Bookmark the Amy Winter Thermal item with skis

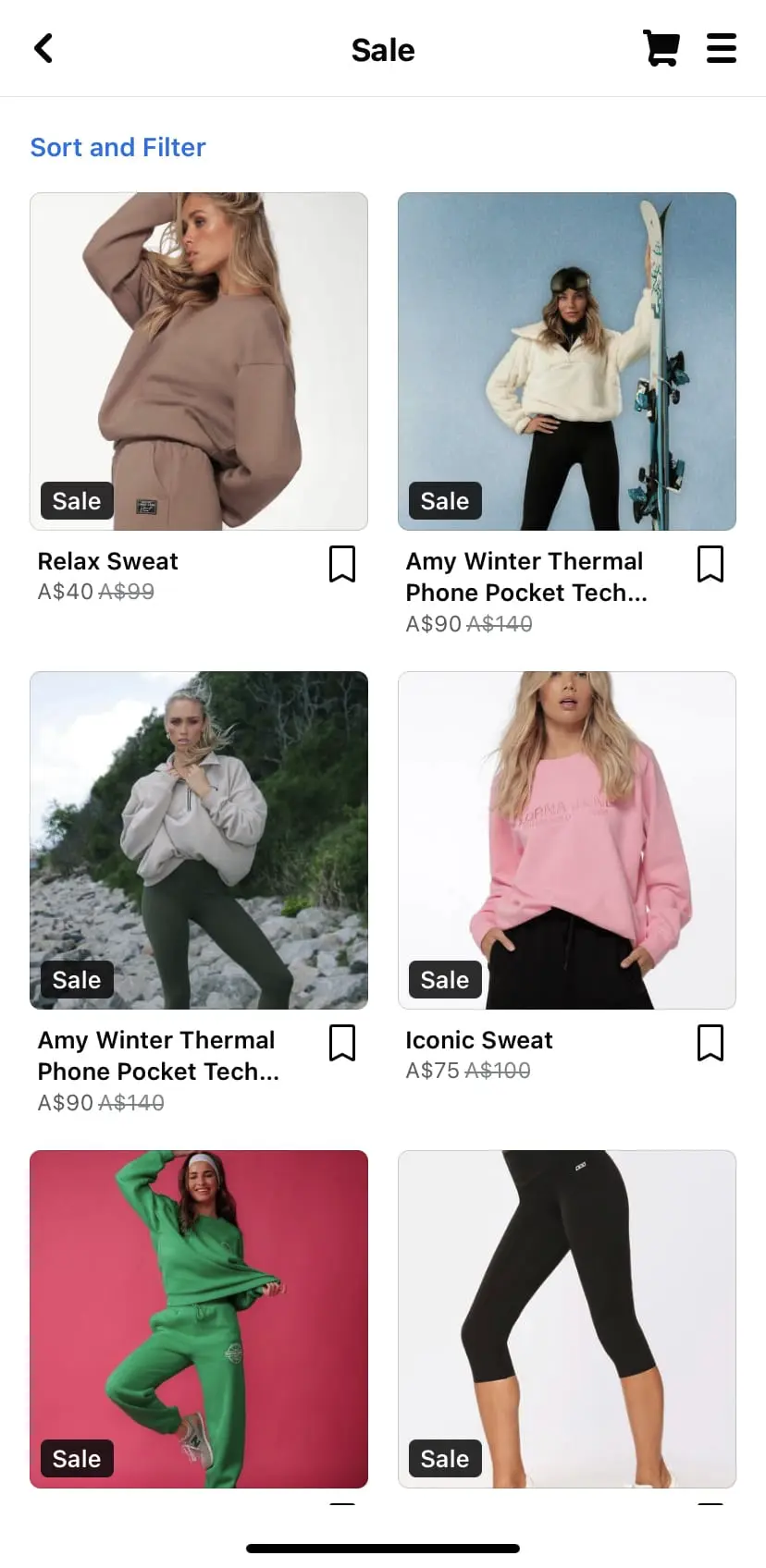(x=710, y=564)
